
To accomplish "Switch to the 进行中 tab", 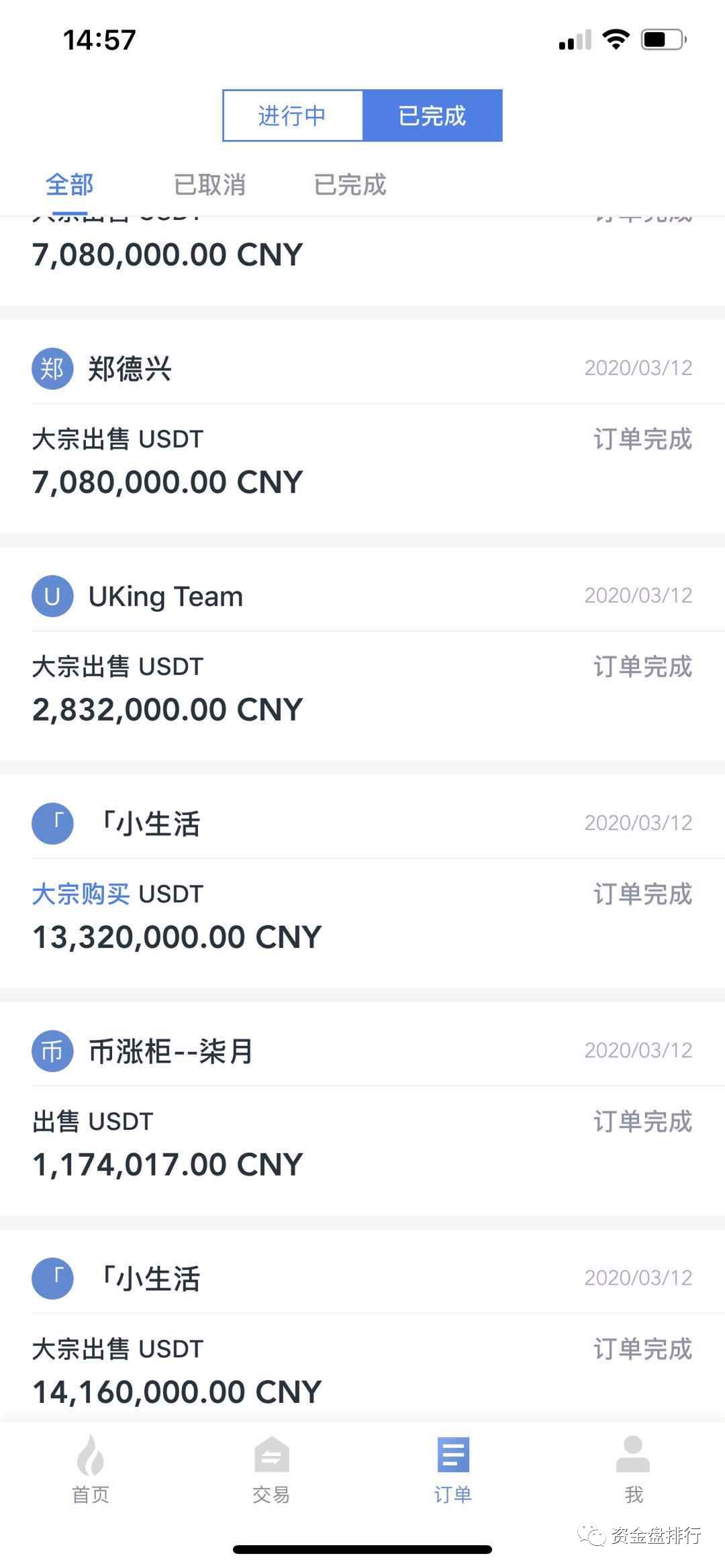I will pyautogui.click(x=292, y=115).
